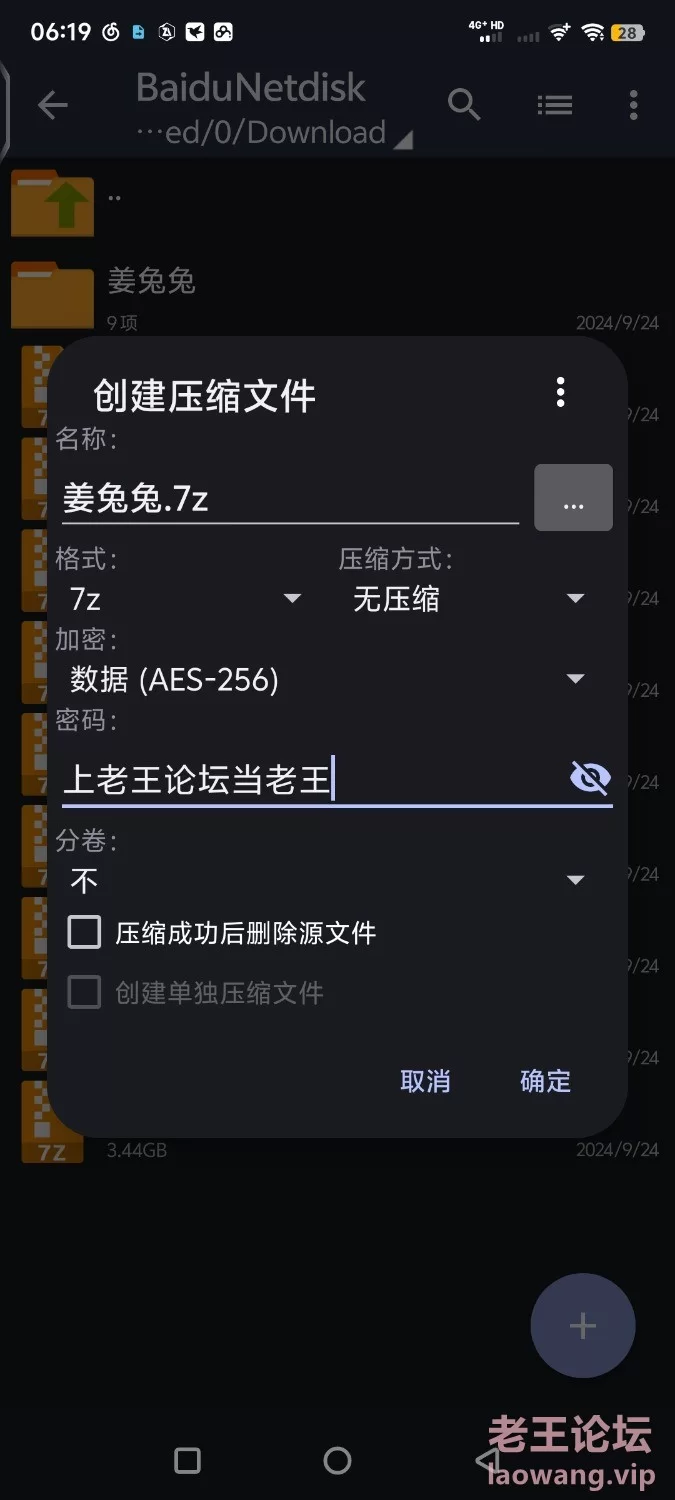This screenshot has height=1500, width=675.
Task: Edit the archive name field
Action: pyautogui.click(x=290, y=497)
